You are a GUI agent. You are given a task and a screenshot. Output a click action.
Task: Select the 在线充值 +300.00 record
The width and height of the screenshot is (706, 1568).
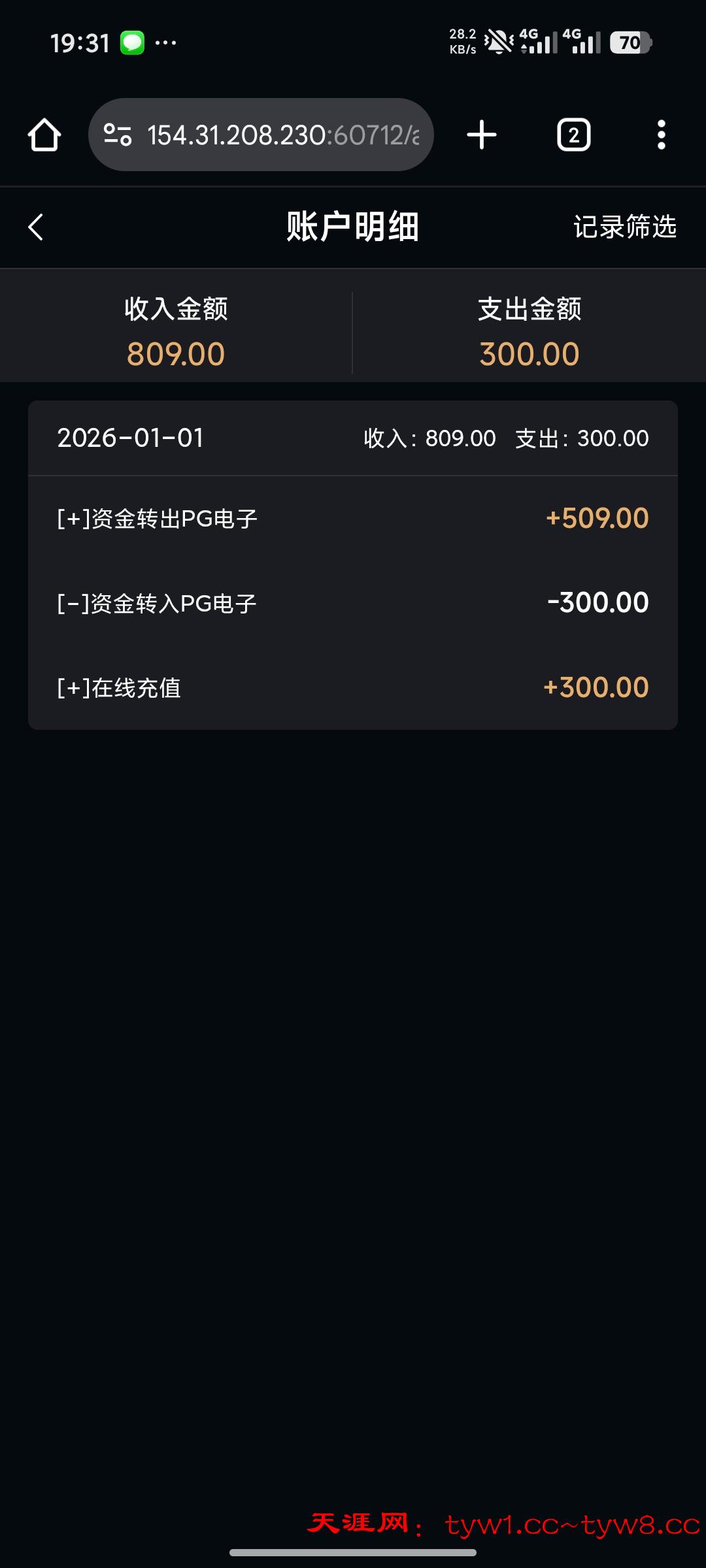click(x=353, y=687)
